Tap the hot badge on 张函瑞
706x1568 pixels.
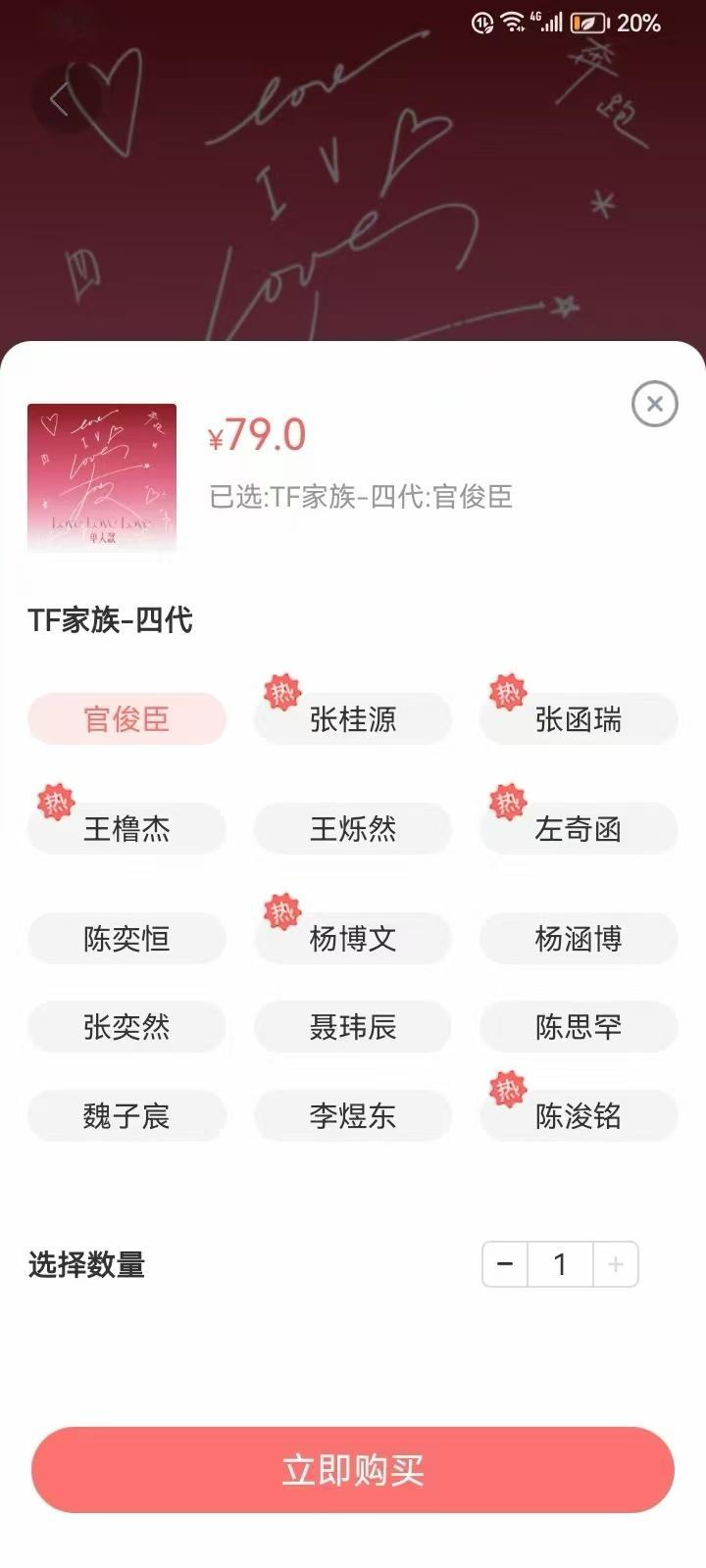pos(509,691)
